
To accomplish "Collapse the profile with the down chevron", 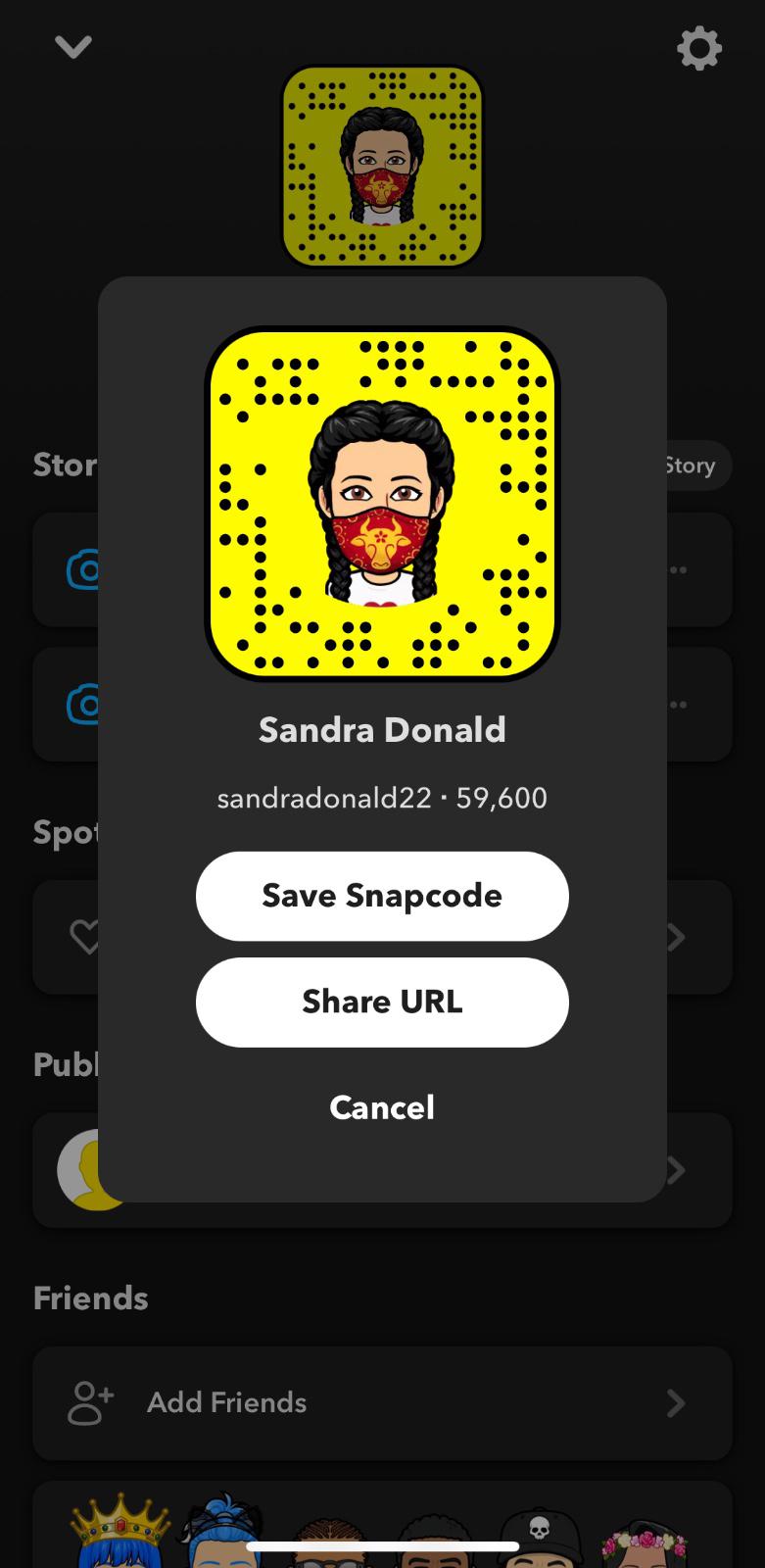I will point(73,46).
